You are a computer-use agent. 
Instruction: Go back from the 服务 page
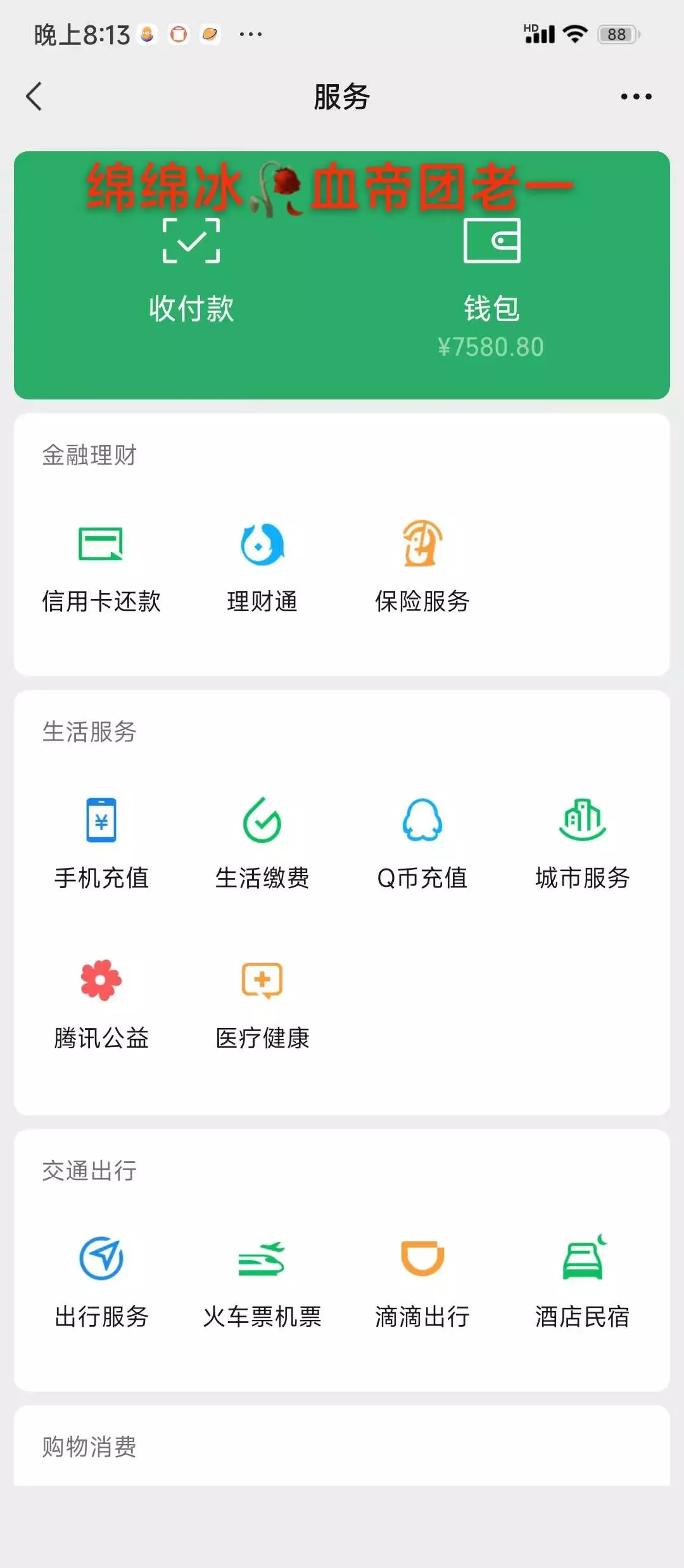[x=35, y=97]
